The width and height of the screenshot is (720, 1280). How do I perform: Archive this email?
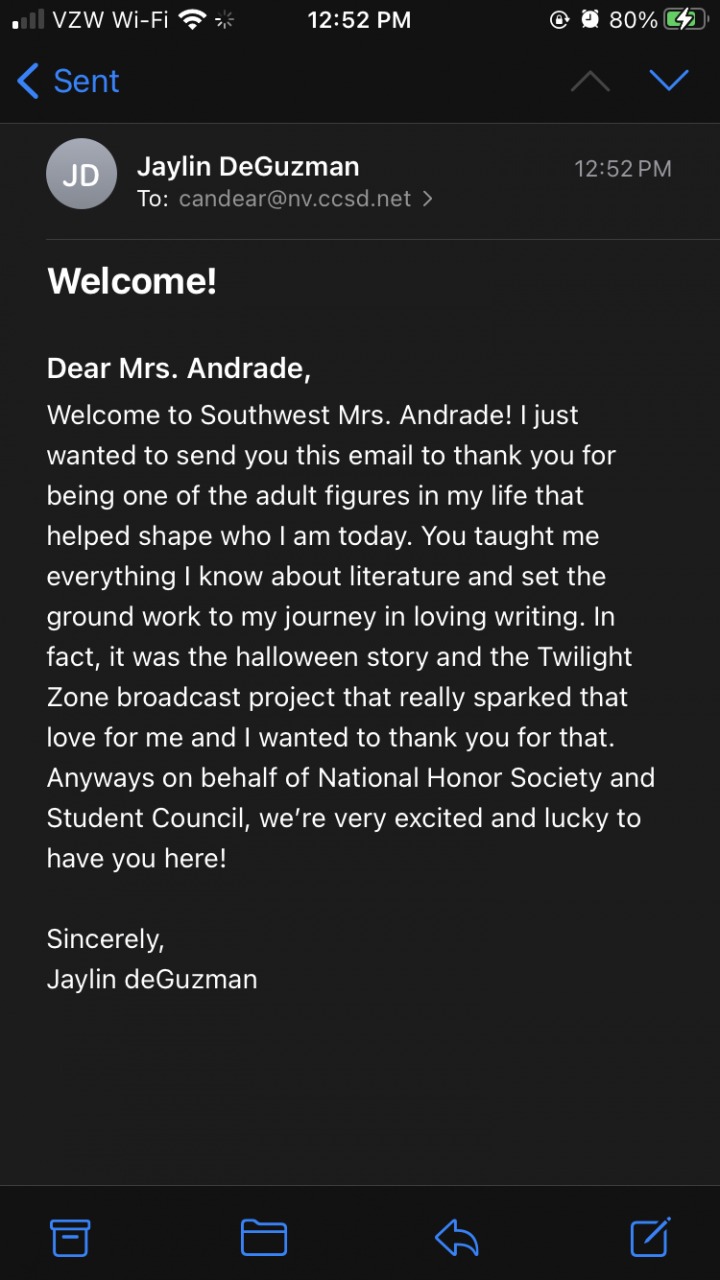[x=71, y=1238]
